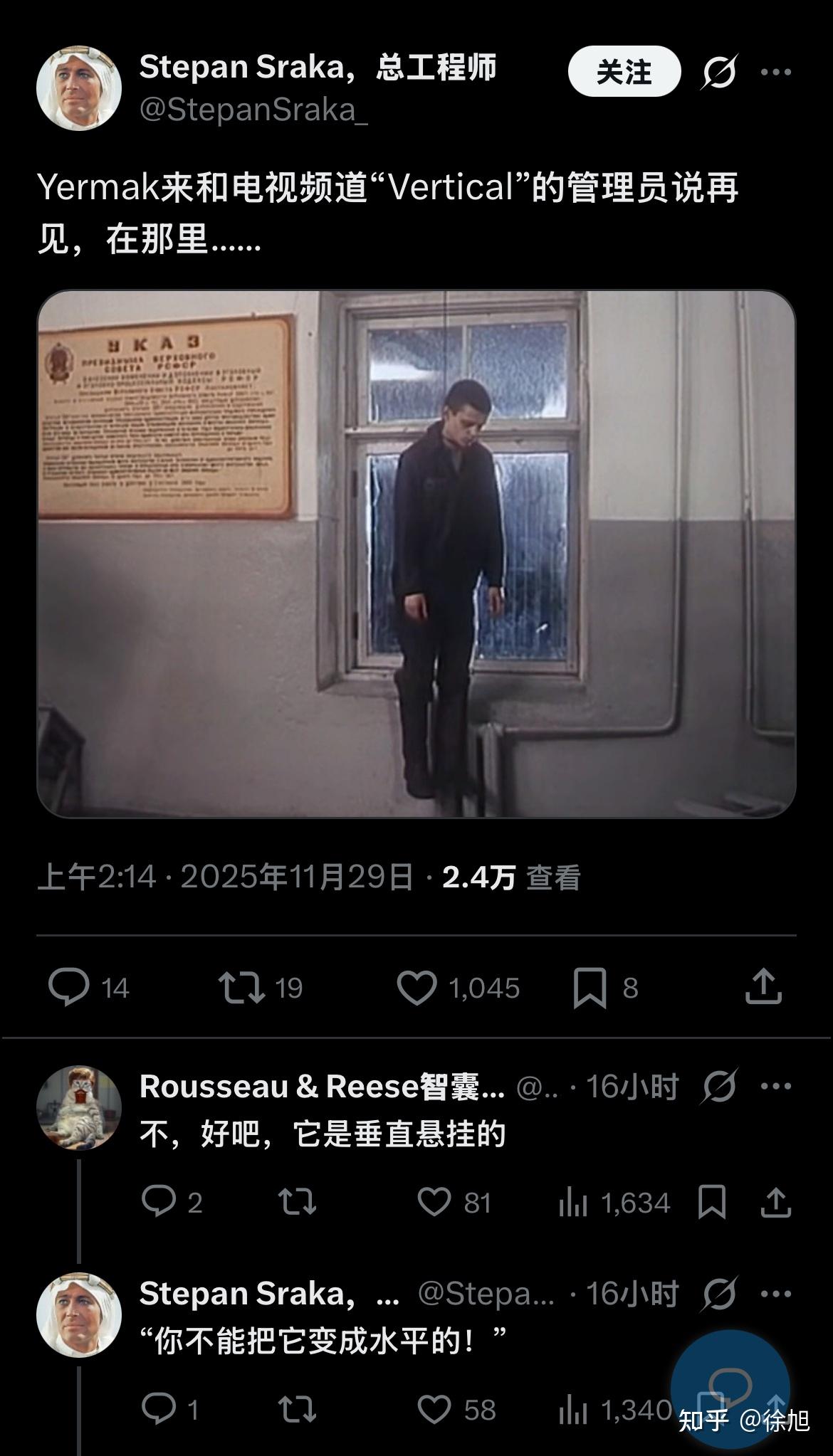833x1456 pixels.
Task: Open the attached image in the post
Action: click(x=416, y=554)
